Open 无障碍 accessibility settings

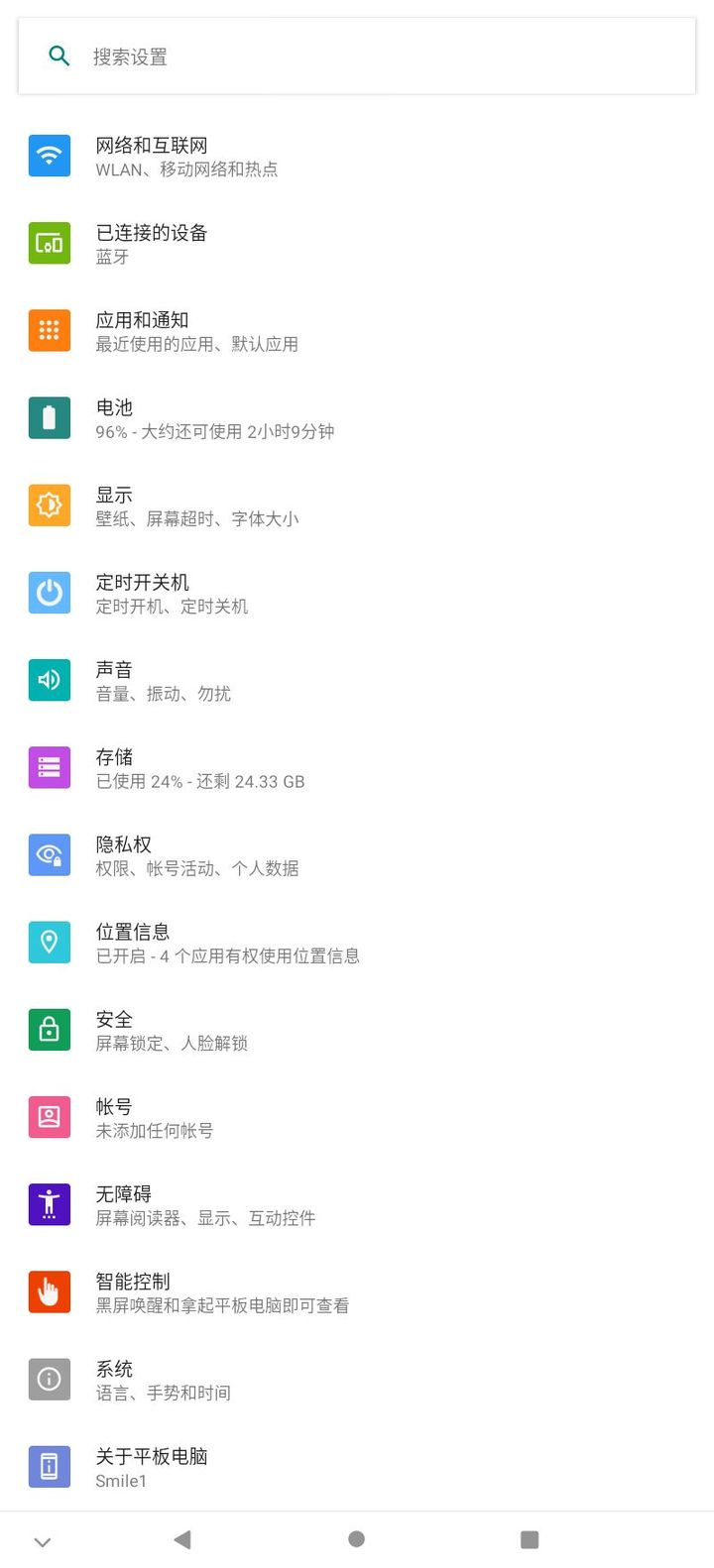point(357,1204)
